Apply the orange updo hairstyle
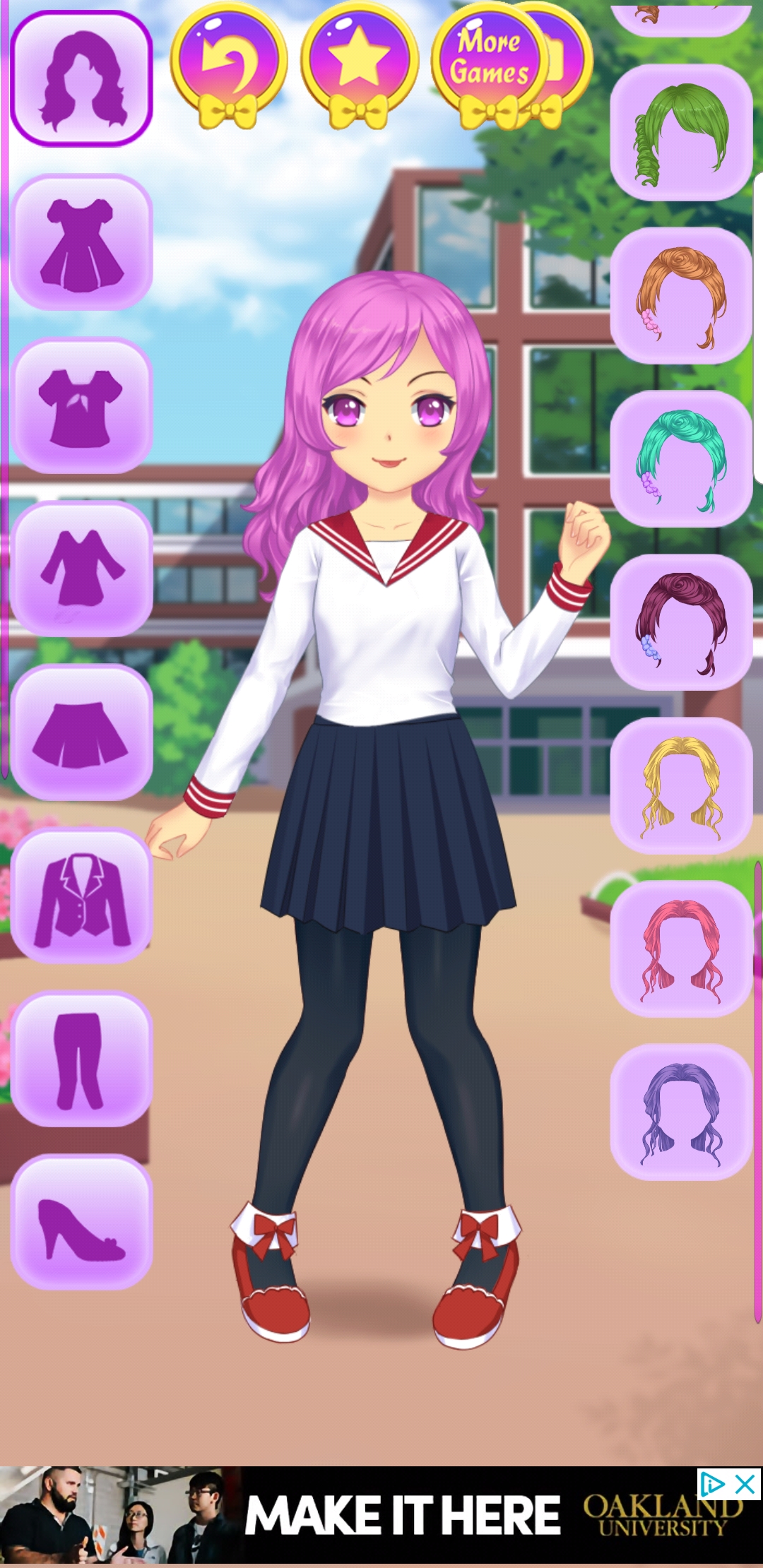Viewport: 763px width, 1568px height. tap(681, 295)
